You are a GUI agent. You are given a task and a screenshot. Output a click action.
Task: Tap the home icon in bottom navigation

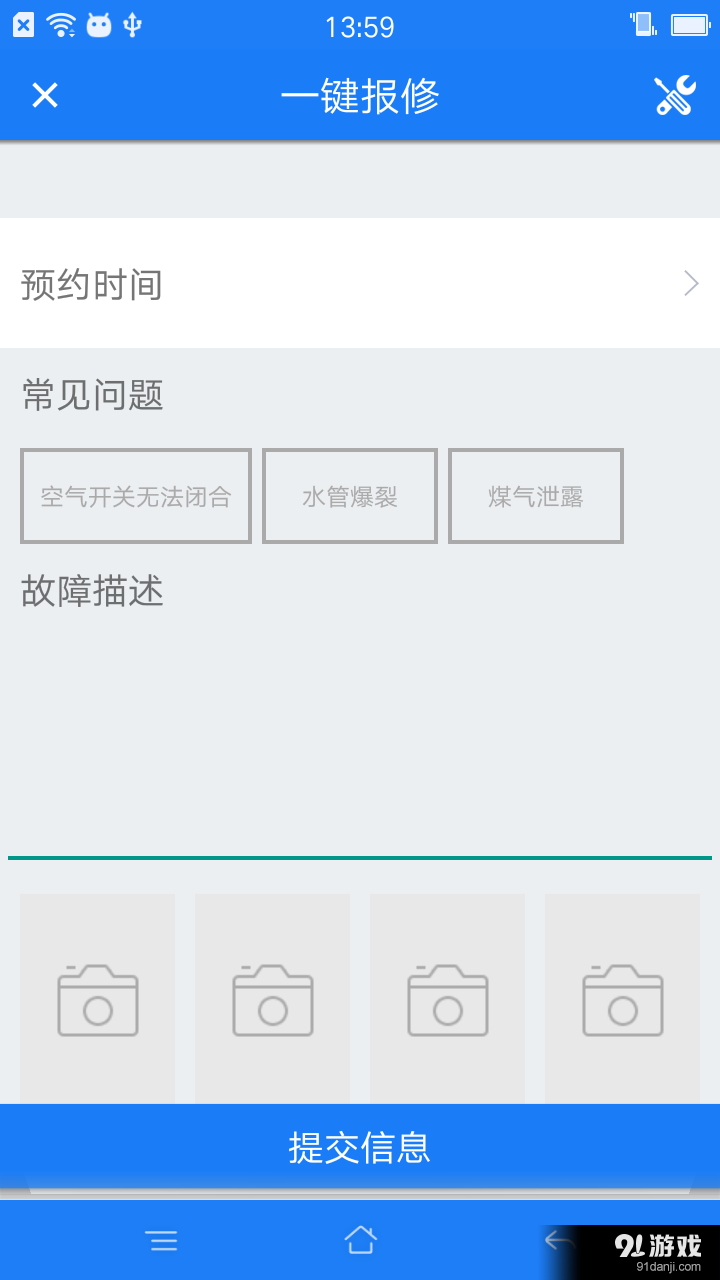(360, 1240)
